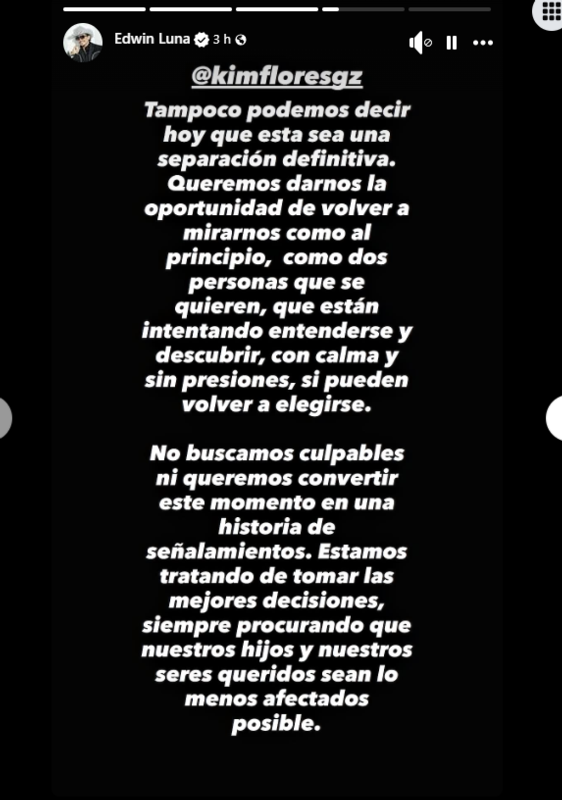Open Edwin Luna's profile picture
Image resolution: width=562 pixels, height=800 pixels.
point(83,42)
